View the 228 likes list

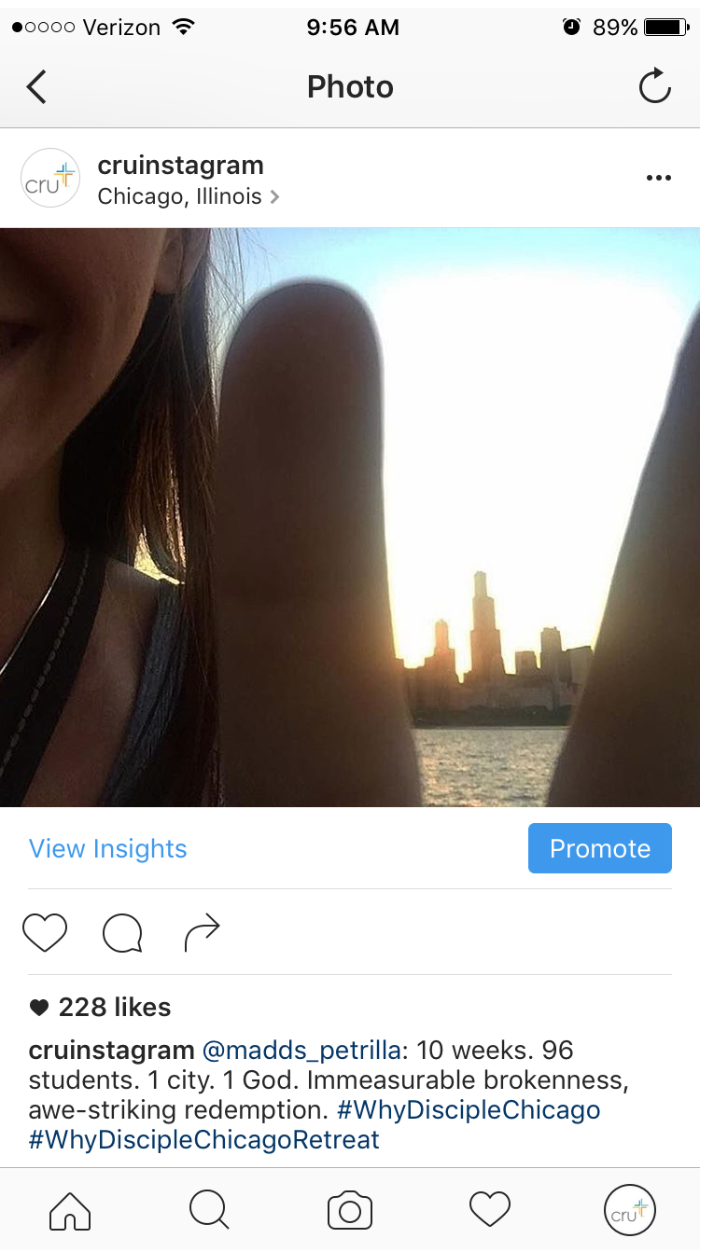114,1008
